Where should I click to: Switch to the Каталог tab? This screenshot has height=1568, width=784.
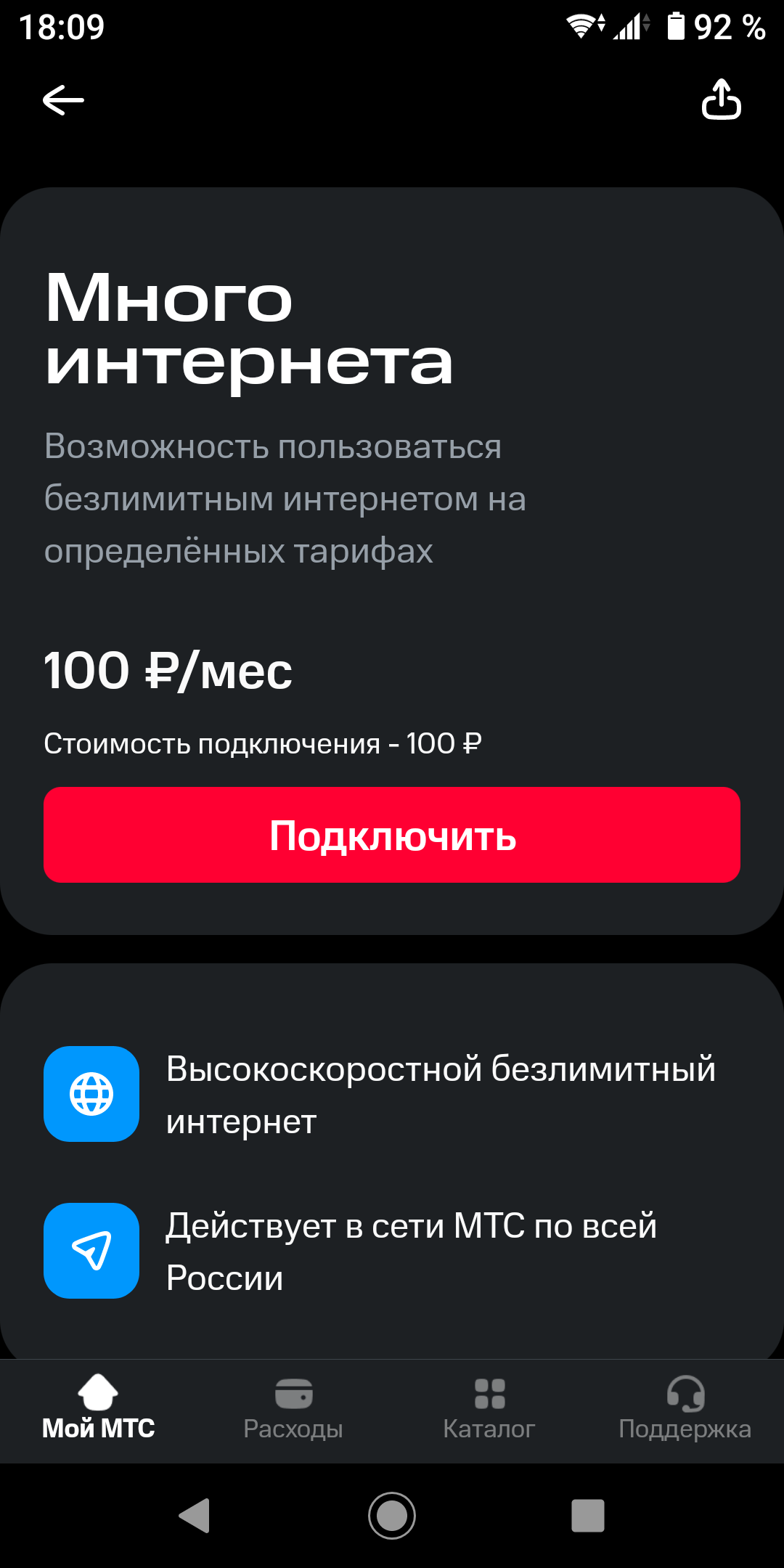coord(489,1410)
